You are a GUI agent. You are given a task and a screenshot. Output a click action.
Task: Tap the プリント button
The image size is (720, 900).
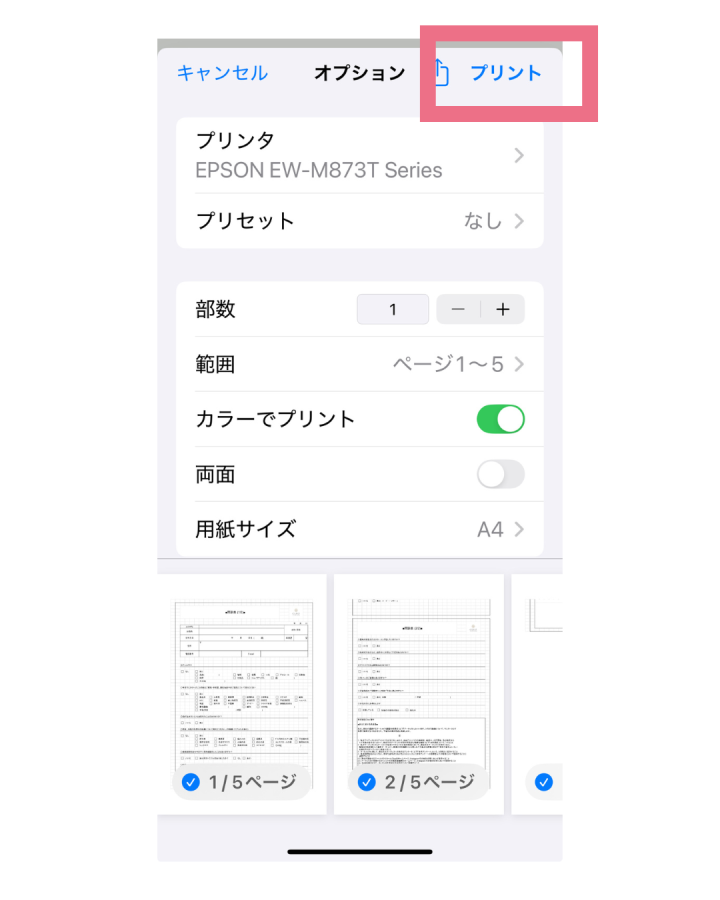(506, 73)
